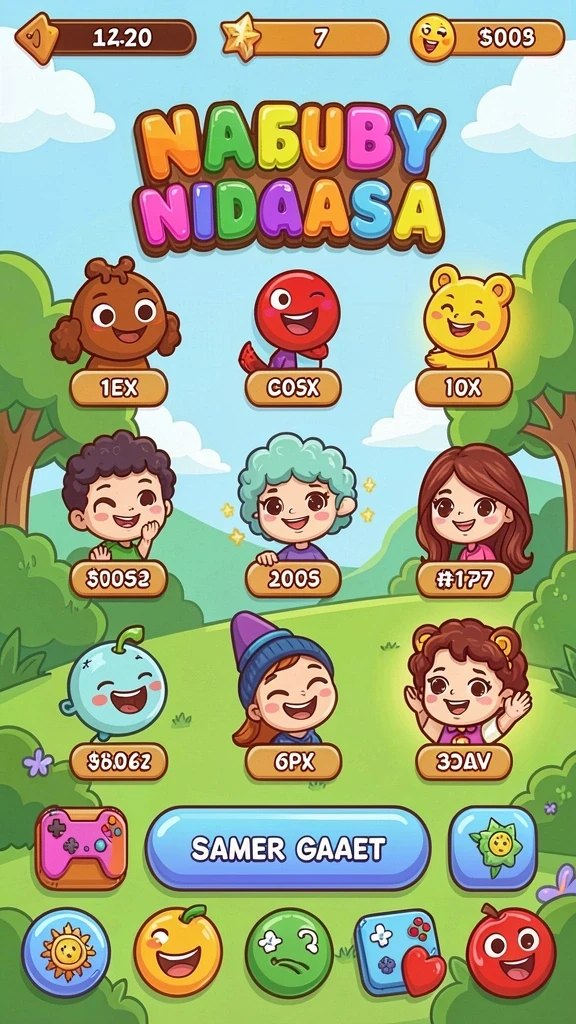Tap the laughing orange fruit icon
576x1024 pixels.
pos(178,950)
